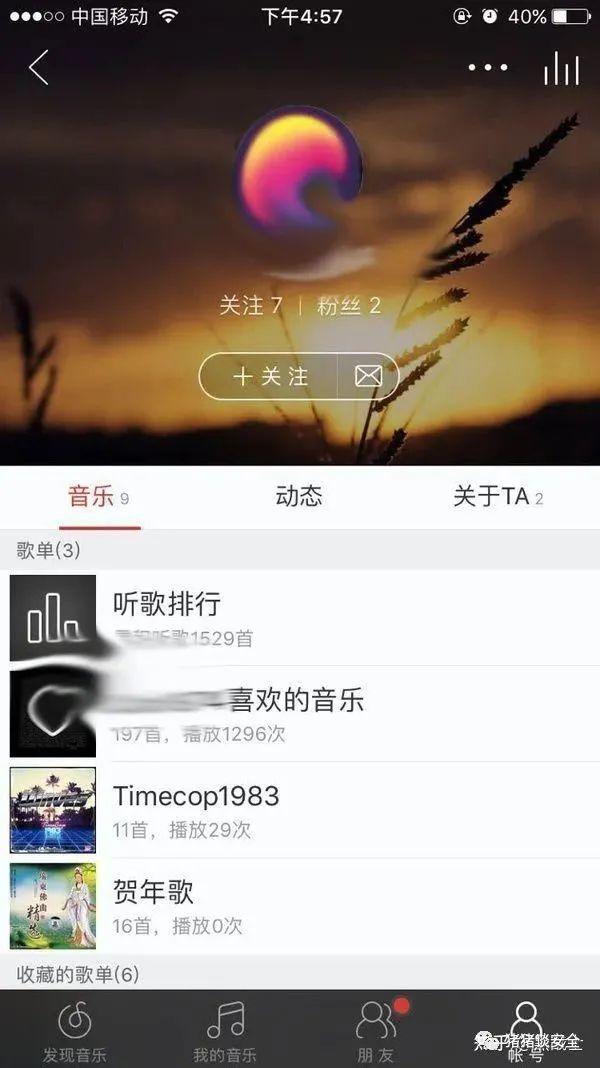Open the Timecop1983 playlist
Image resolution: width=600 pixels, height=1068 pixels.
300,809
